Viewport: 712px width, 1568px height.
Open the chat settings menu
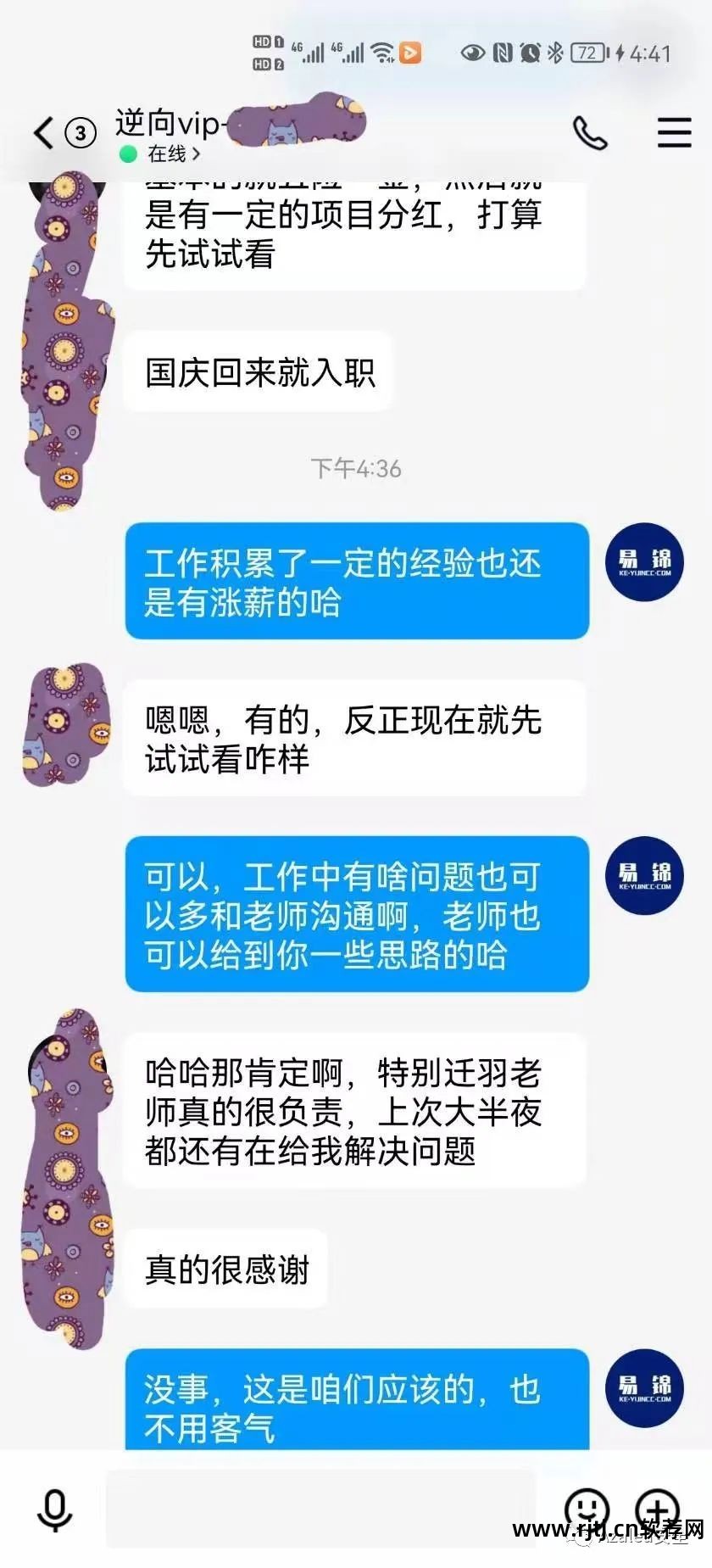click(674, 133)
